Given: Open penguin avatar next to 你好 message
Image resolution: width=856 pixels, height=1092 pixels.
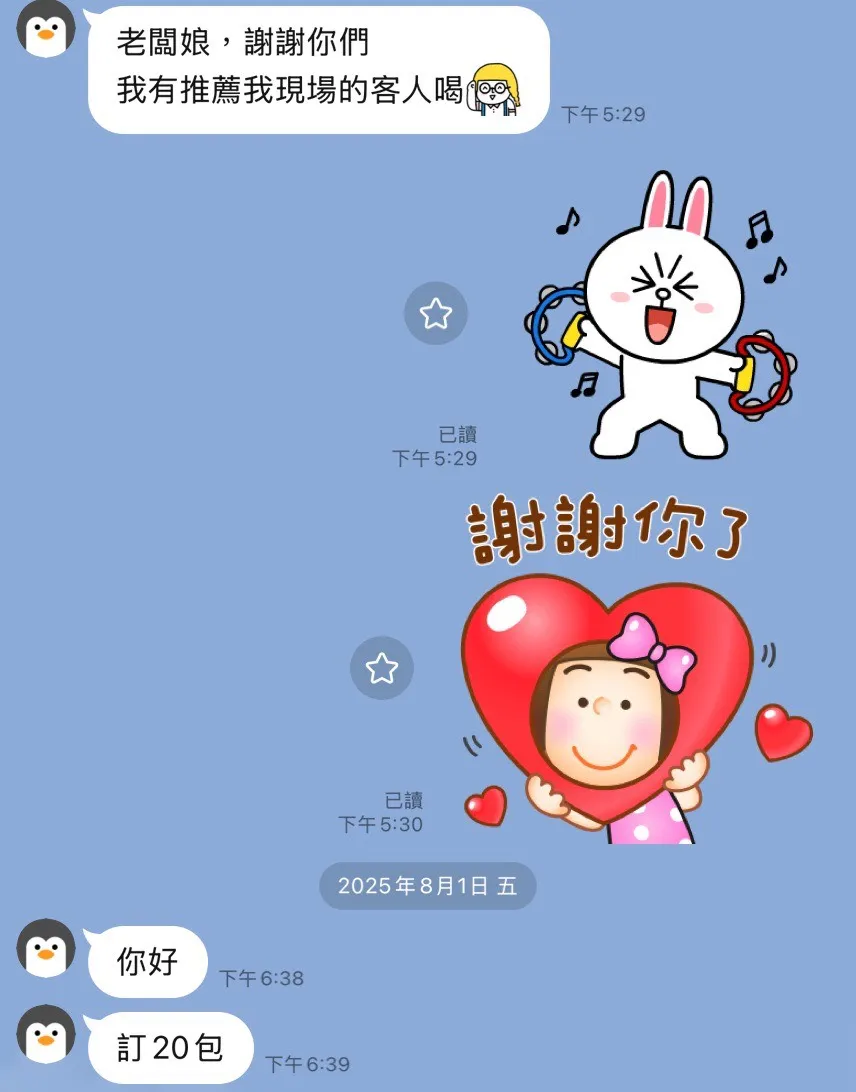Looking at the screenshot, I should 46,947.
